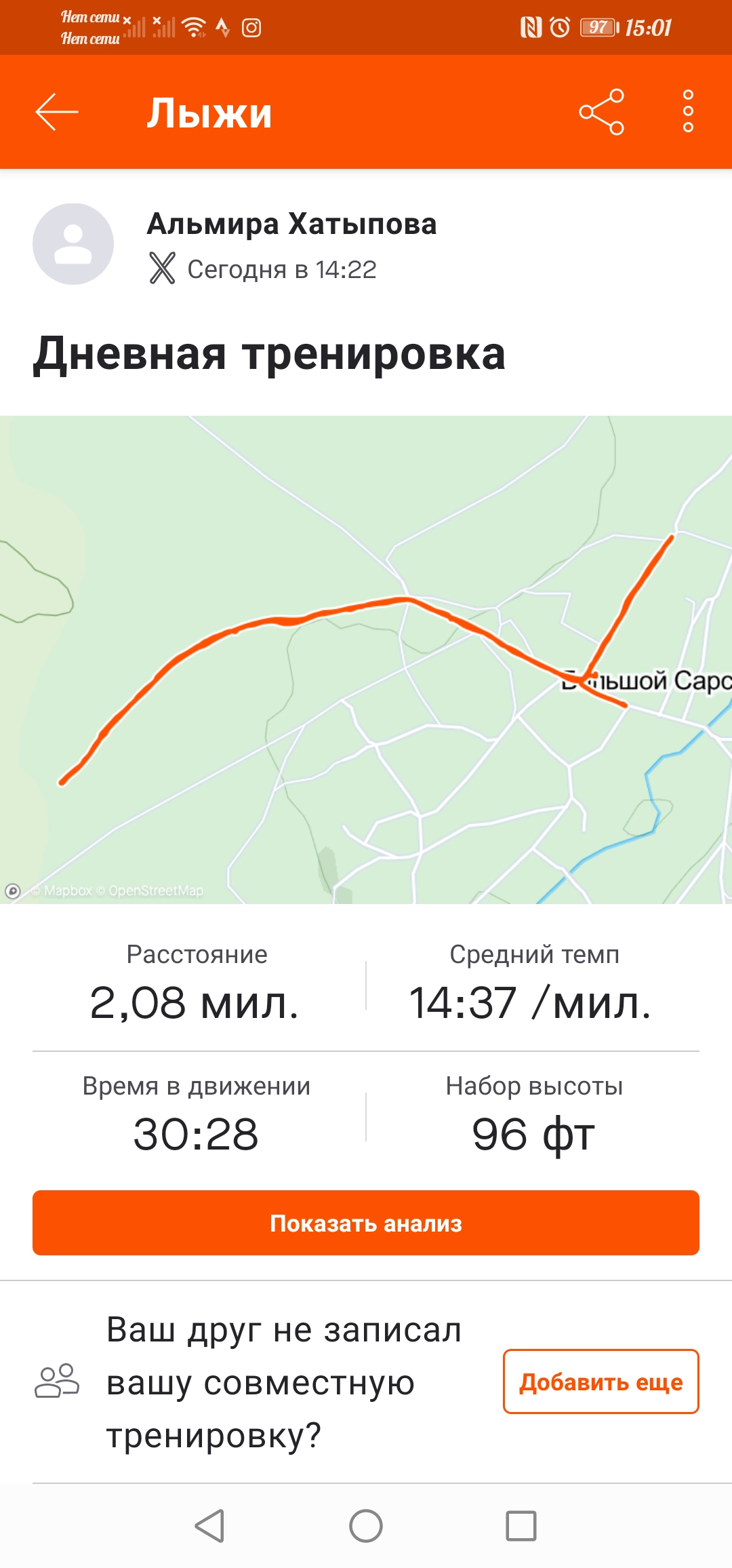Tap the Добавить еще button

601,1381
